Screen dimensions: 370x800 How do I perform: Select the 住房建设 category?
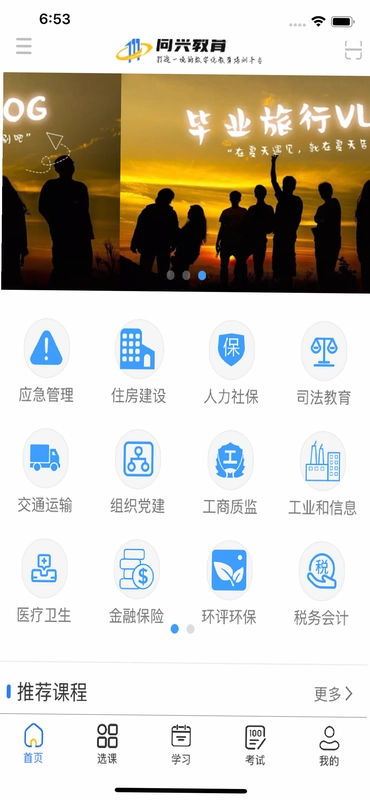point(139,363)
